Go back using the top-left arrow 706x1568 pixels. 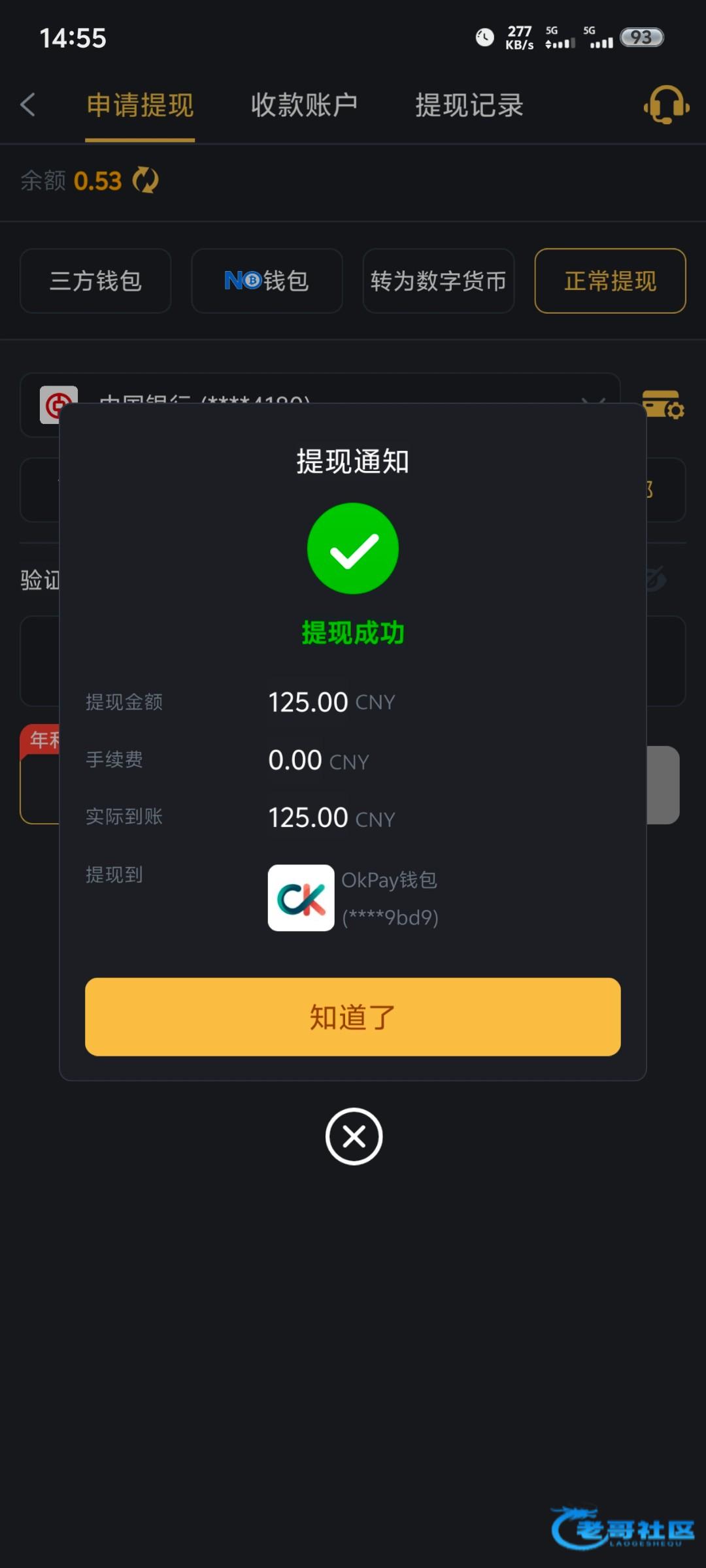coord(28,105)
